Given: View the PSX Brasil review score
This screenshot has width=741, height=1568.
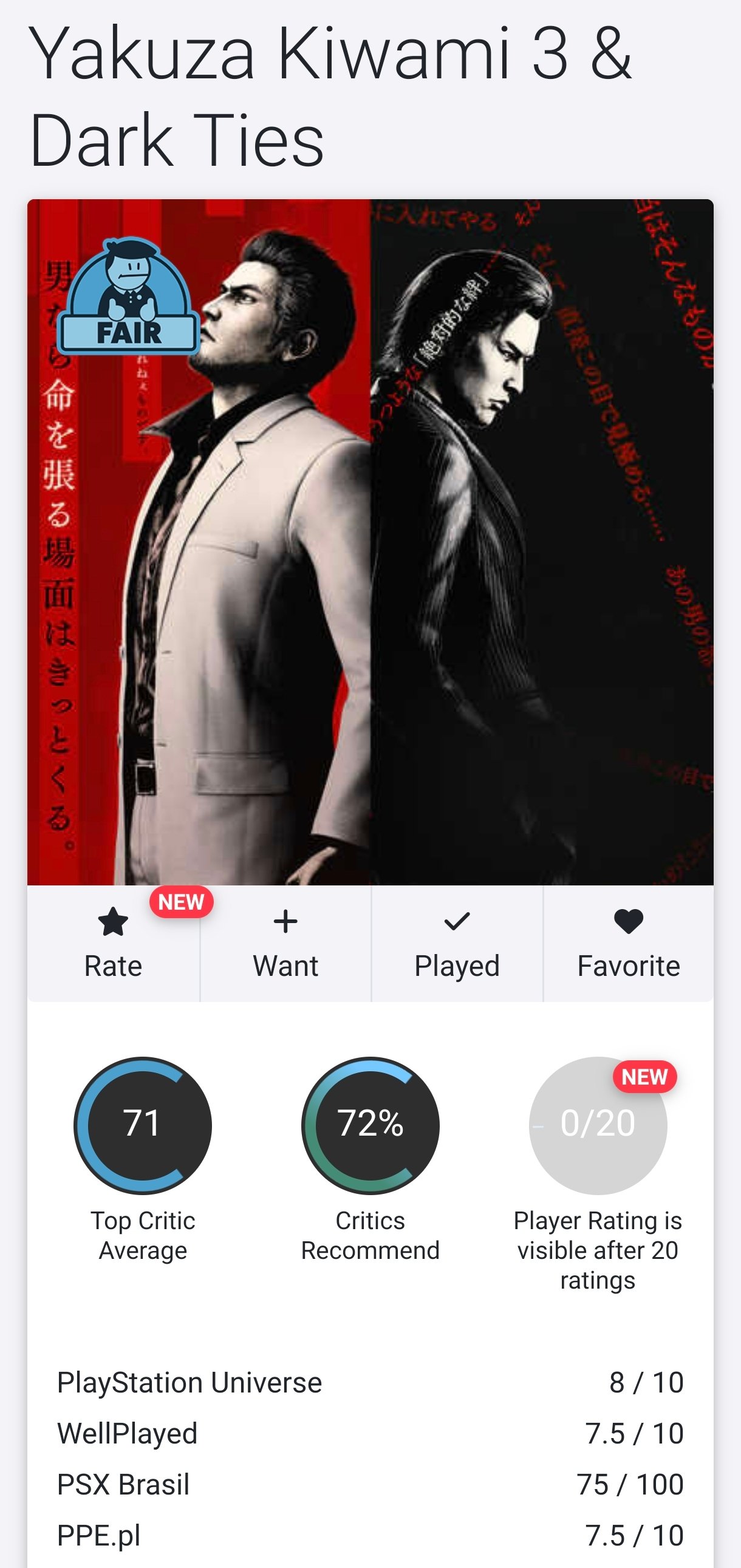Looking at the screenshot, I should pos(630,1484).
